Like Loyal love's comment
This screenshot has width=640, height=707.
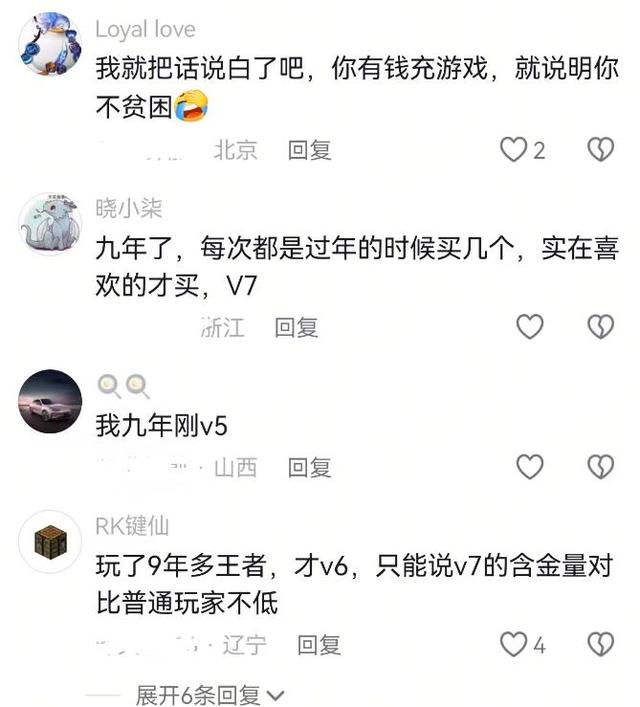[x=513, y=150]
